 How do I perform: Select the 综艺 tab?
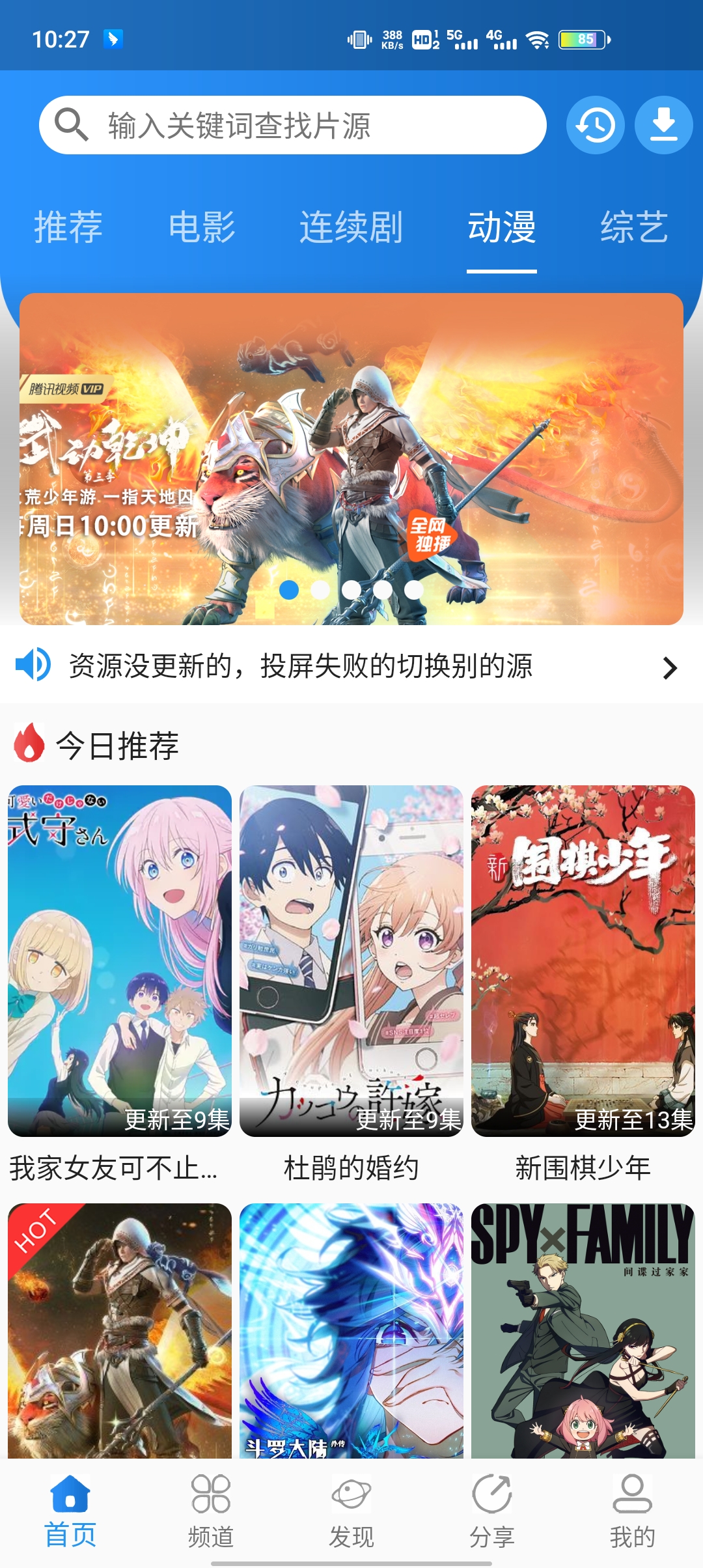(634, 227)
